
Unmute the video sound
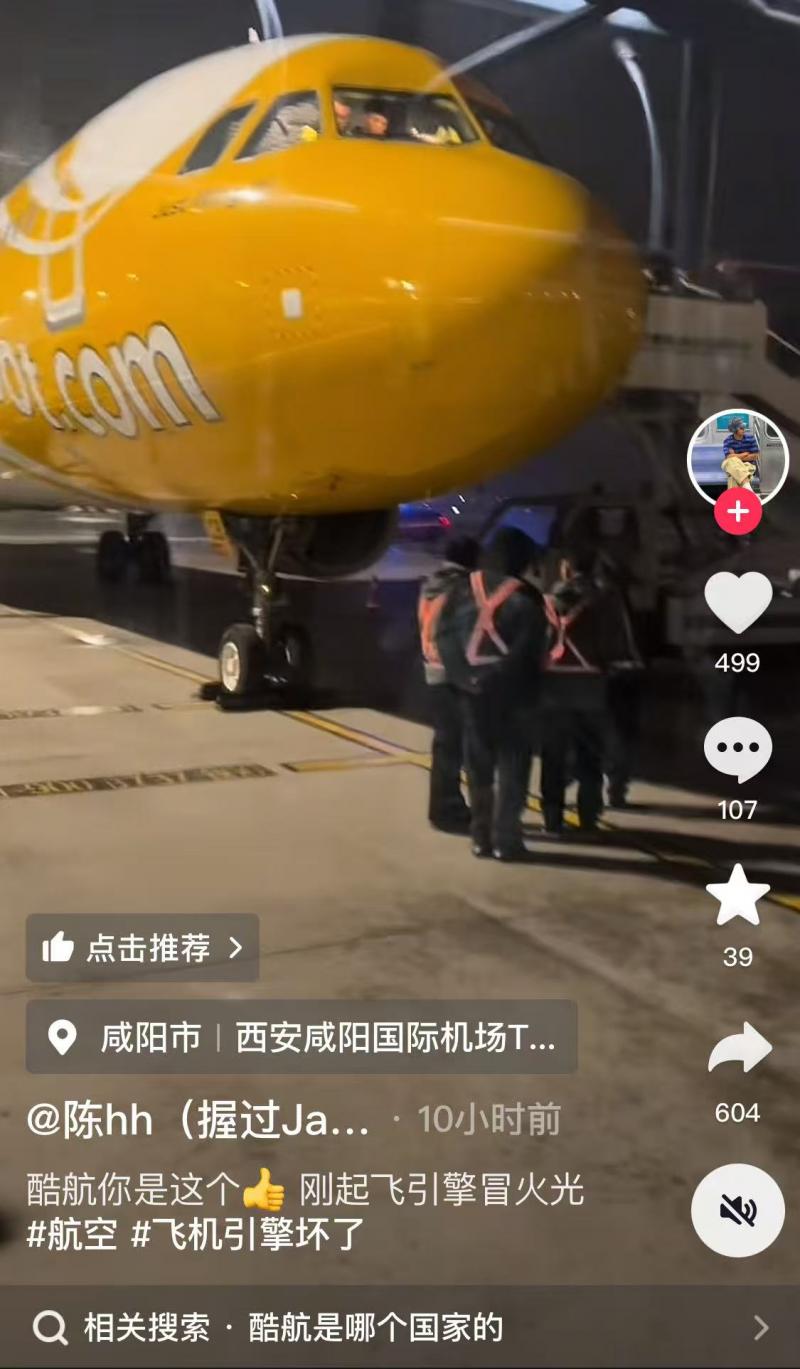[738, 1210]
